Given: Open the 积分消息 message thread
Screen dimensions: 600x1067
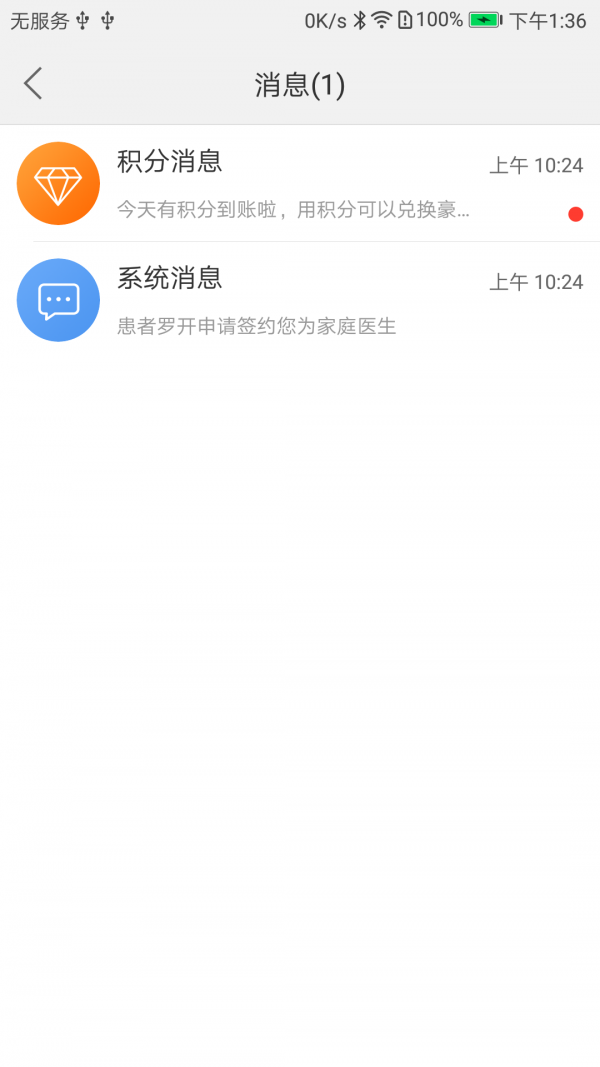Looking at the screenshot, I should point(300,184).
